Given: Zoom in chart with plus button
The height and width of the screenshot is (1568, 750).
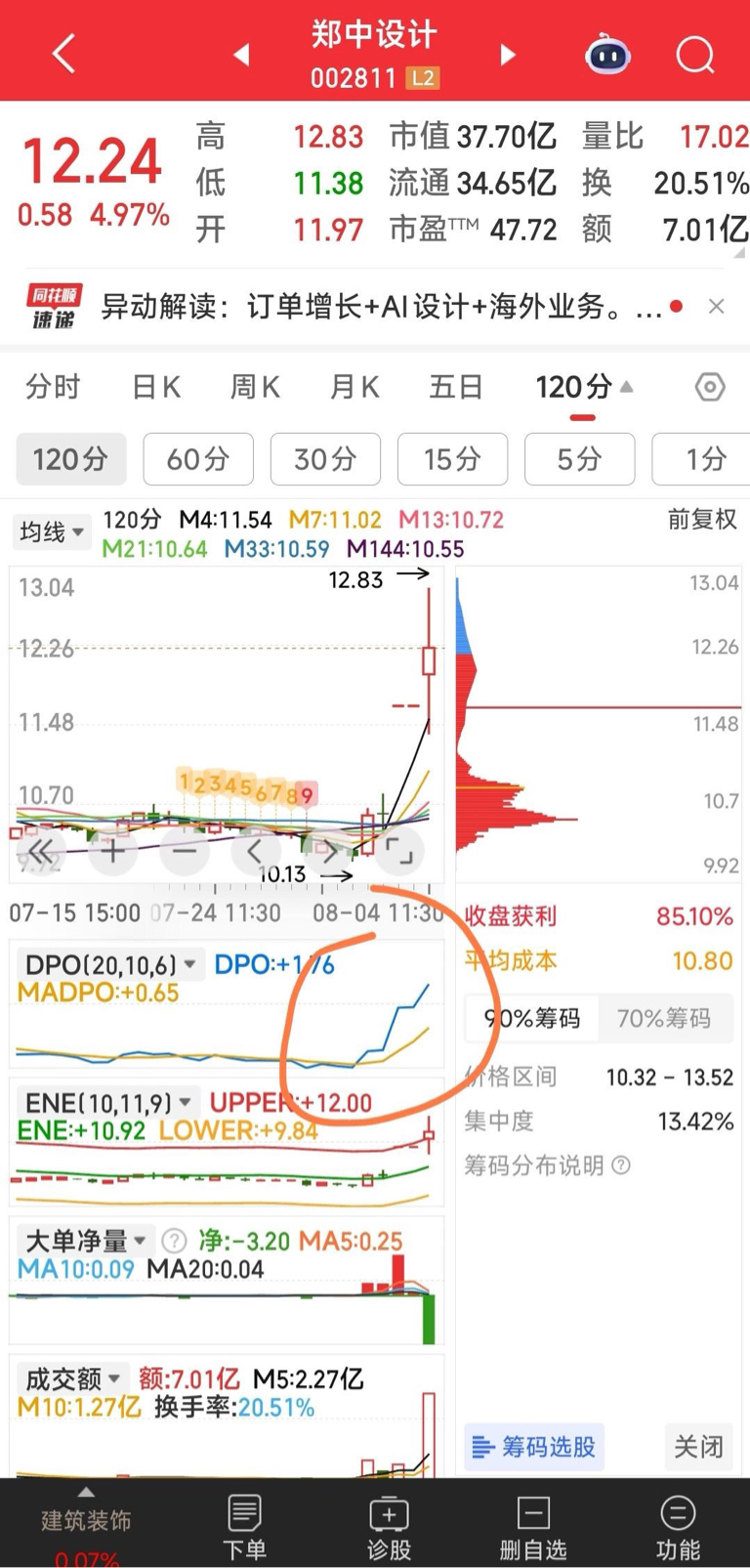Looking at the screenshot, I should click(x=113, y=851).
